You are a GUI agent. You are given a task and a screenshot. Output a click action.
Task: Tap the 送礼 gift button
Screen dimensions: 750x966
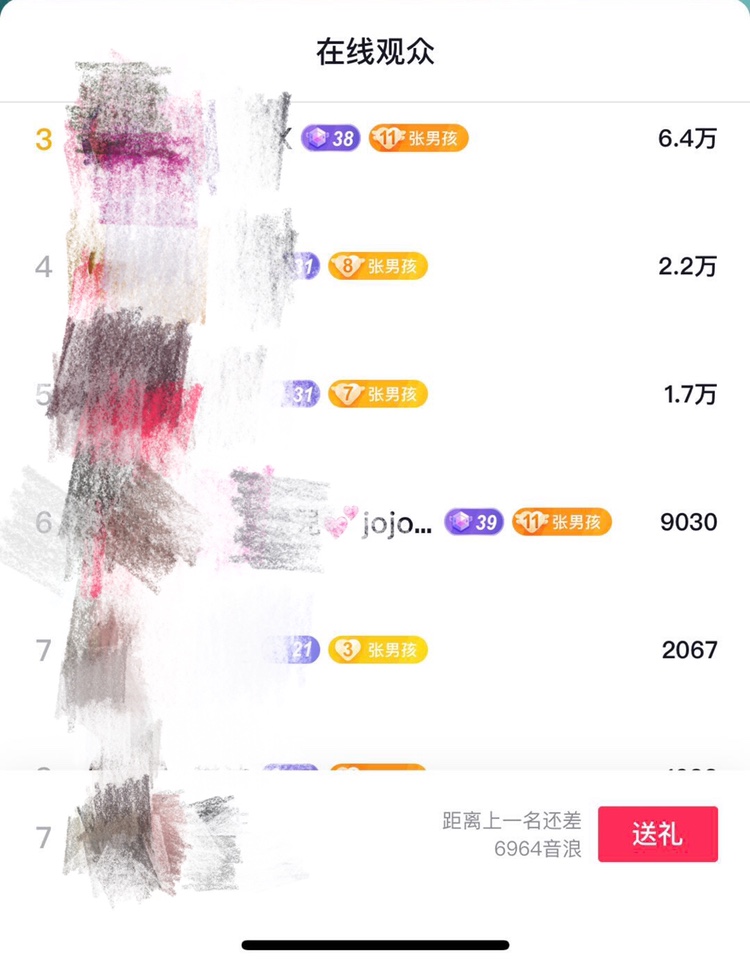657,834
